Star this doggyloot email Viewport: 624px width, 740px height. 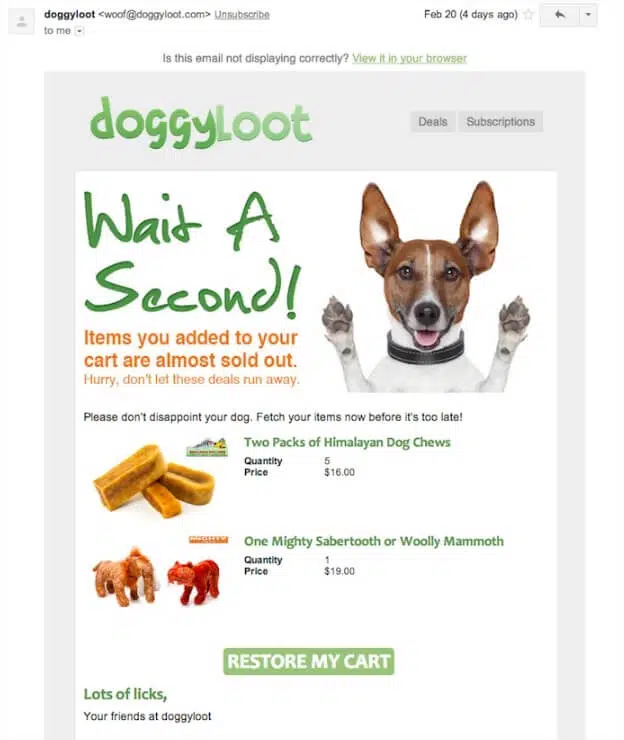(528, 15)
